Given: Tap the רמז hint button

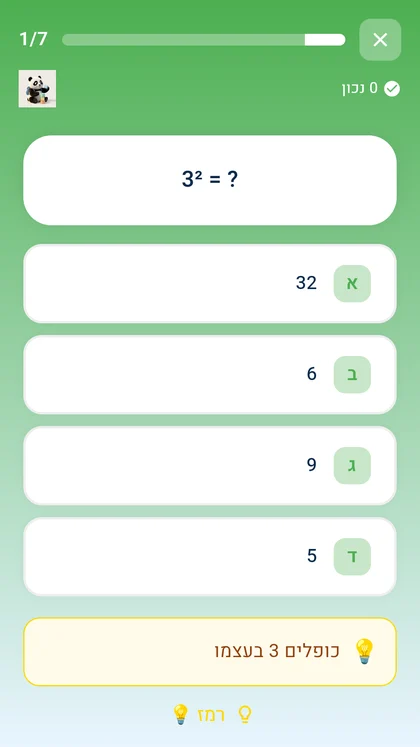Looking at the screenshot, I should 211,715.
